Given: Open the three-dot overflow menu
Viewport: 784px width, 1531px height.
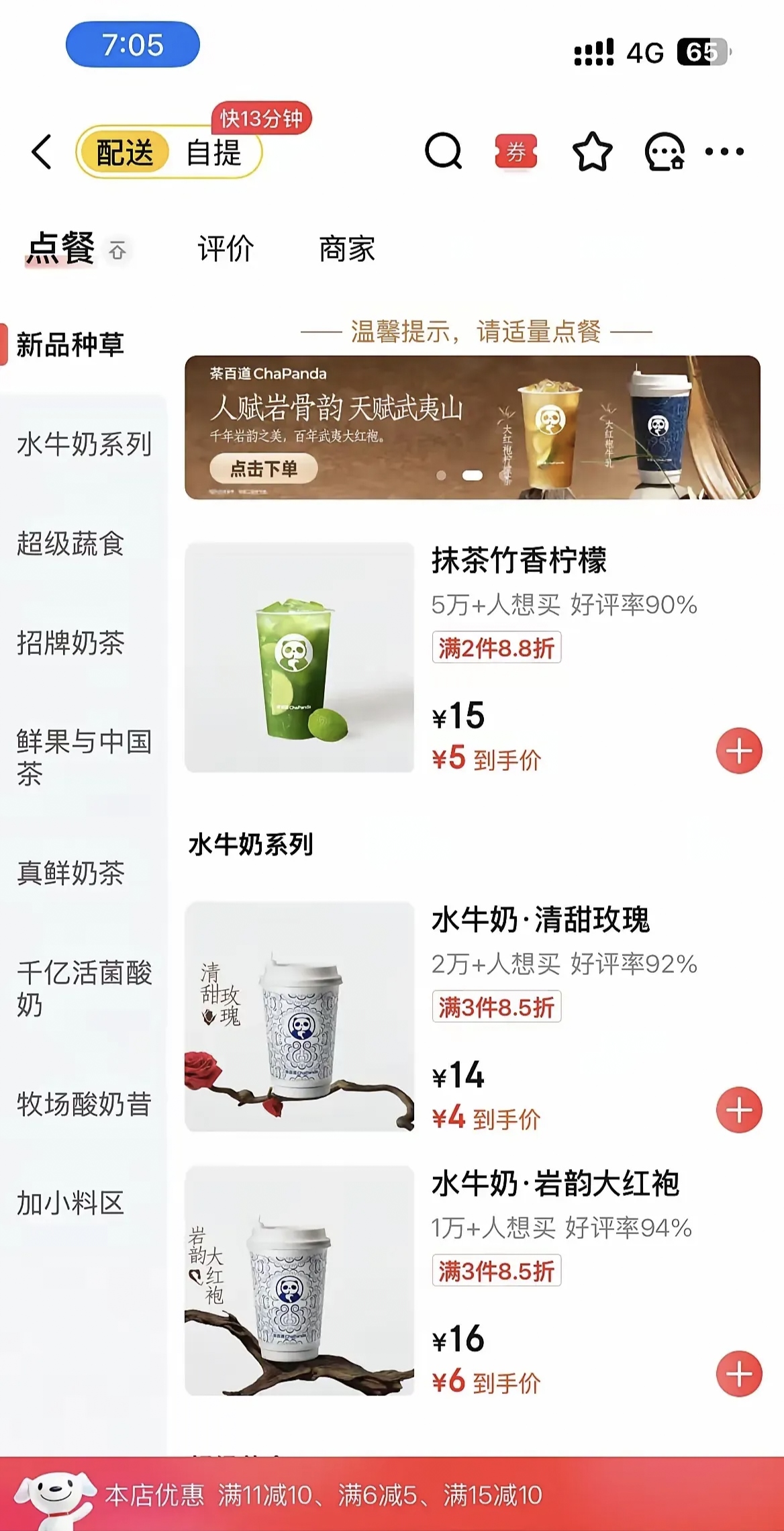Looking at the screenshot, I should point(725,152).
